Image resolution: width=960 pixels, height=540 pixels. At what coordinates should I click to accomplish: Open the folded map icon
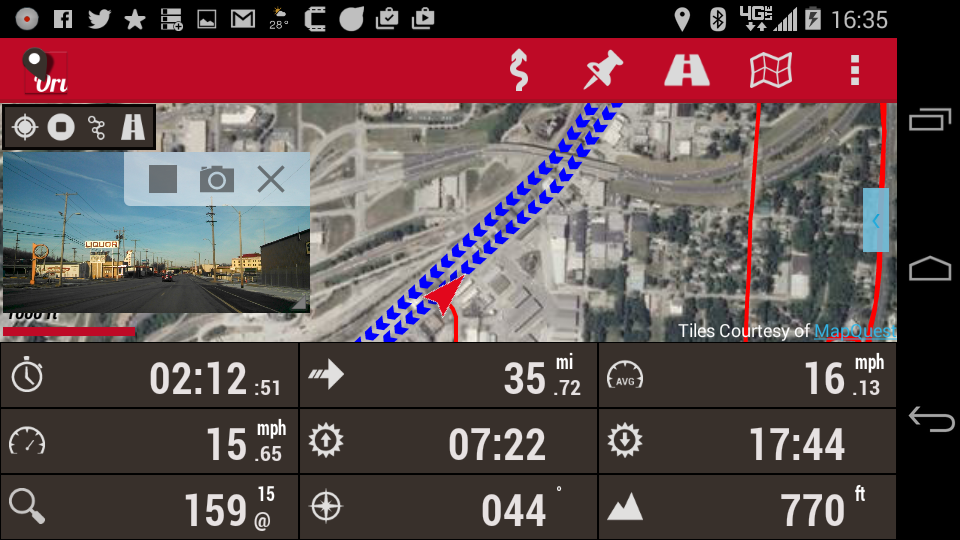pyautogui.click(x=771, y=71)
